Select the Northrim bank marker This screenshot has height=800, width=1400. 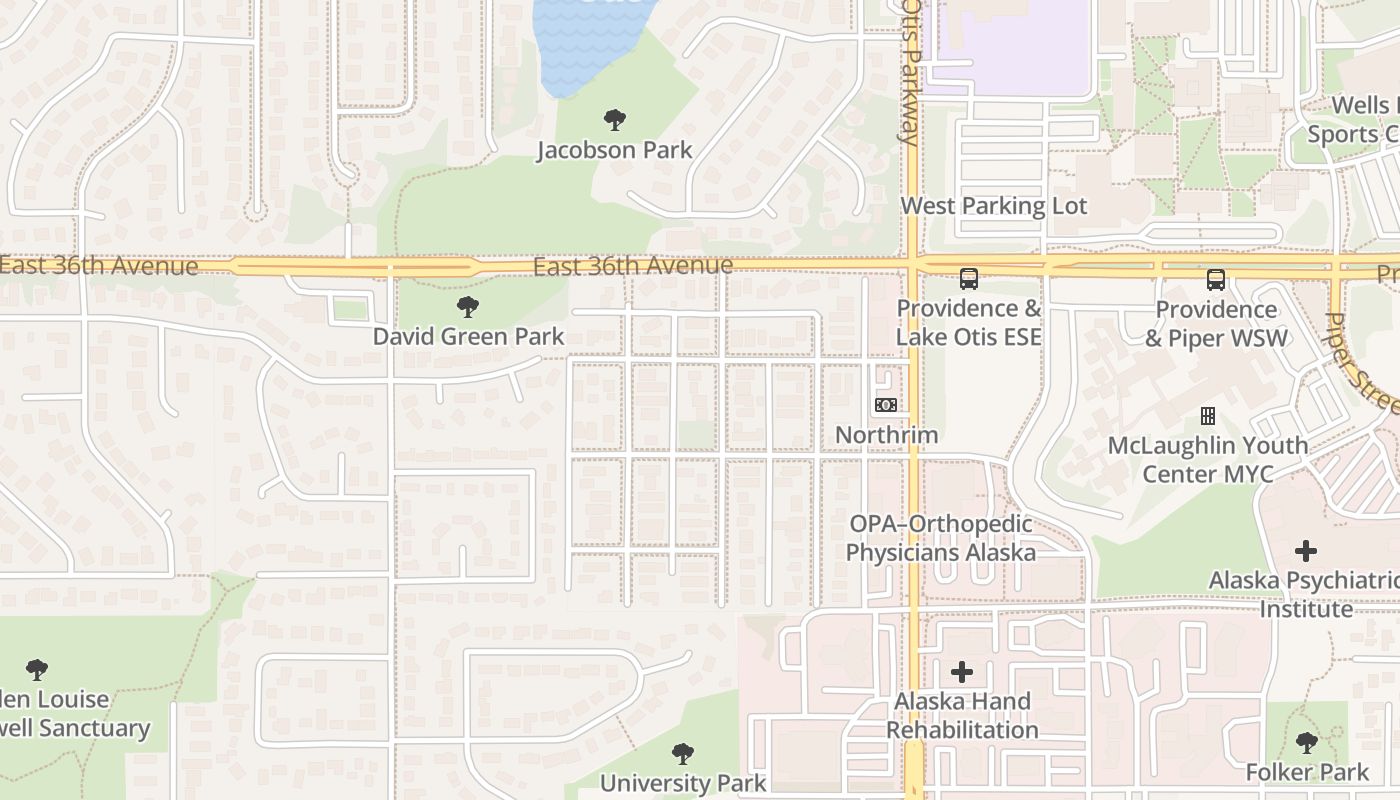tap(885, 405)
